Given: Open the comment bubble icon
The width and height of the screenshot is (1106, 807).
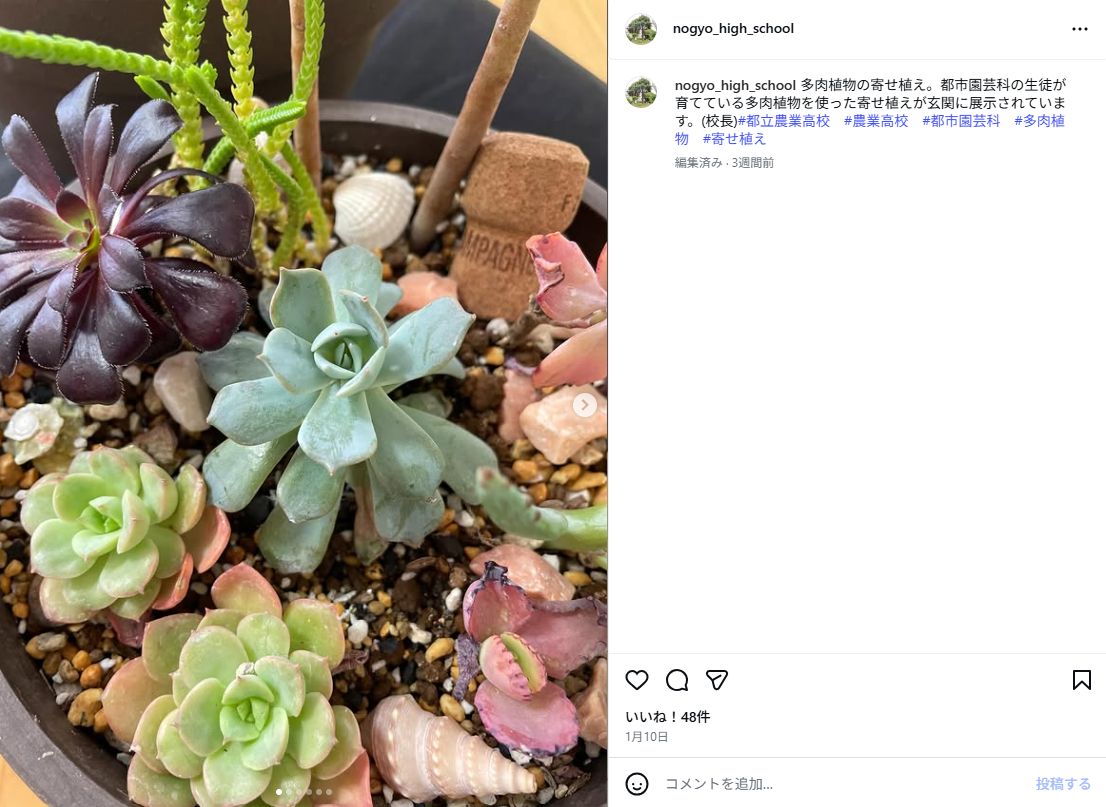Looking at the screenshot, I should point(677,680).
